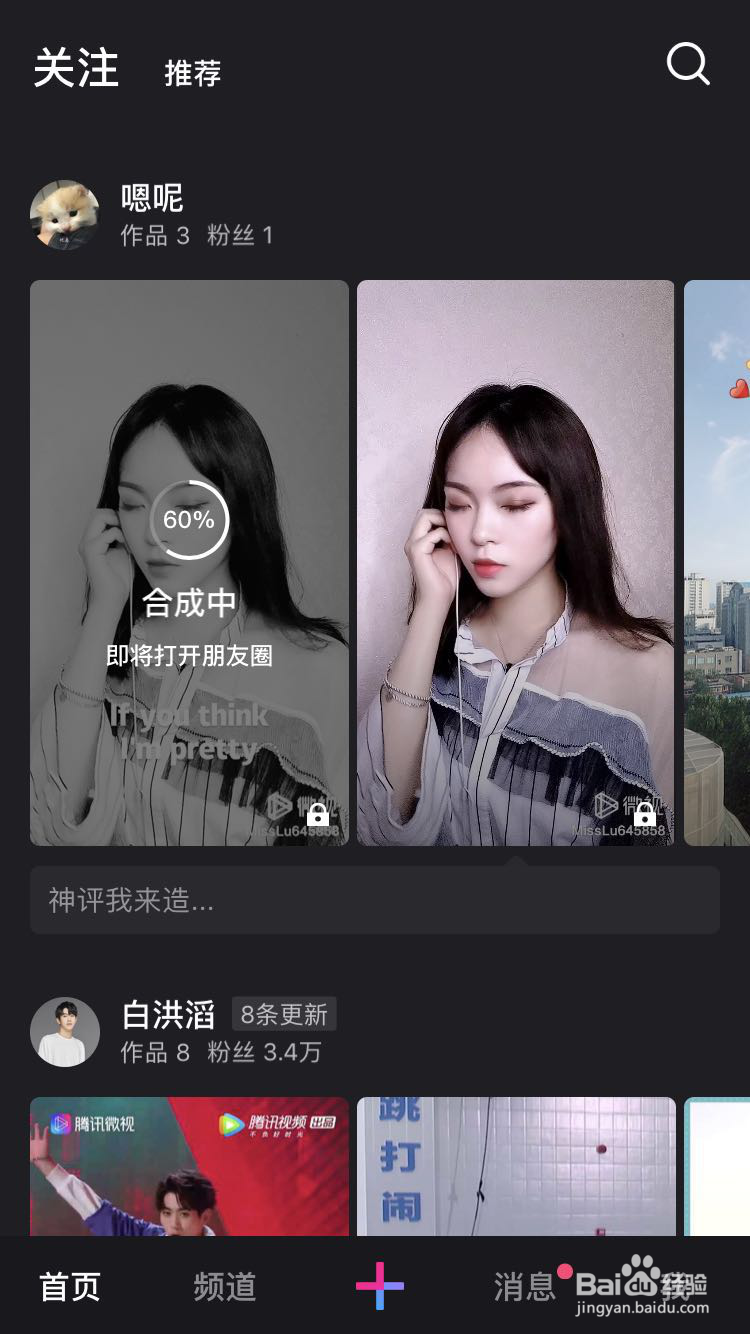Tap the red notification dot on 消息
This screenshot has width=750, height=1334.
(x=568, y=1271)
